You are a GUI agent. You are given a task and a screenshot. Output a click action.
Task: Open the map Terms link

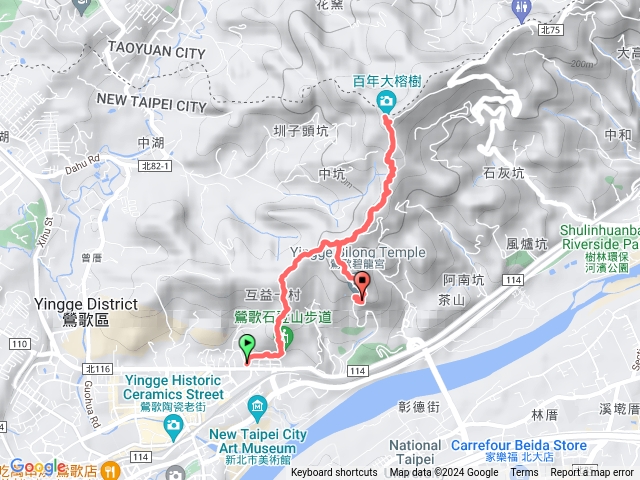(x=524, y=473)
